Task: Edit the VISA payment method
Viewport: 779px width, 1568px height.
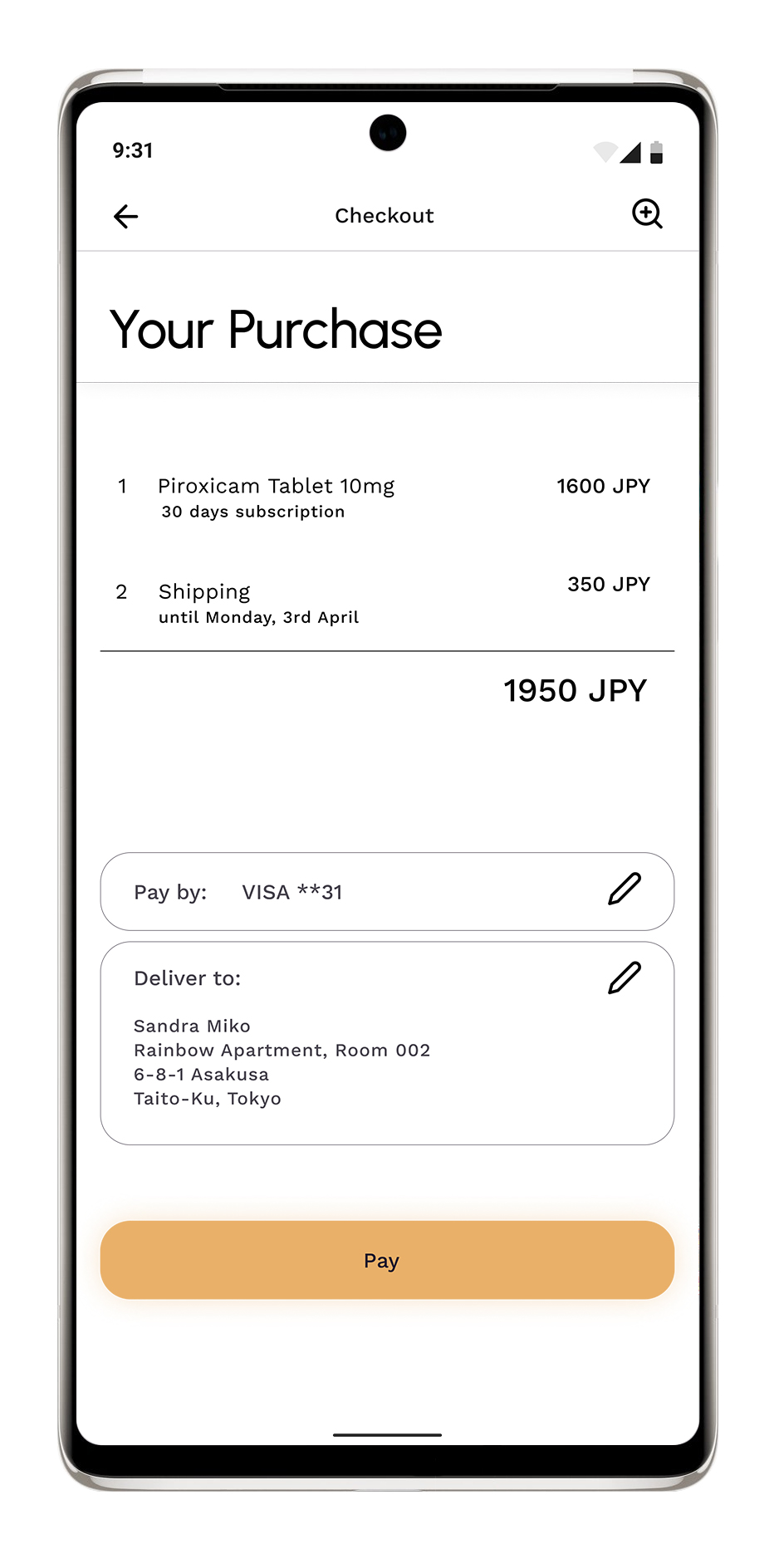Action: point(625,889)
